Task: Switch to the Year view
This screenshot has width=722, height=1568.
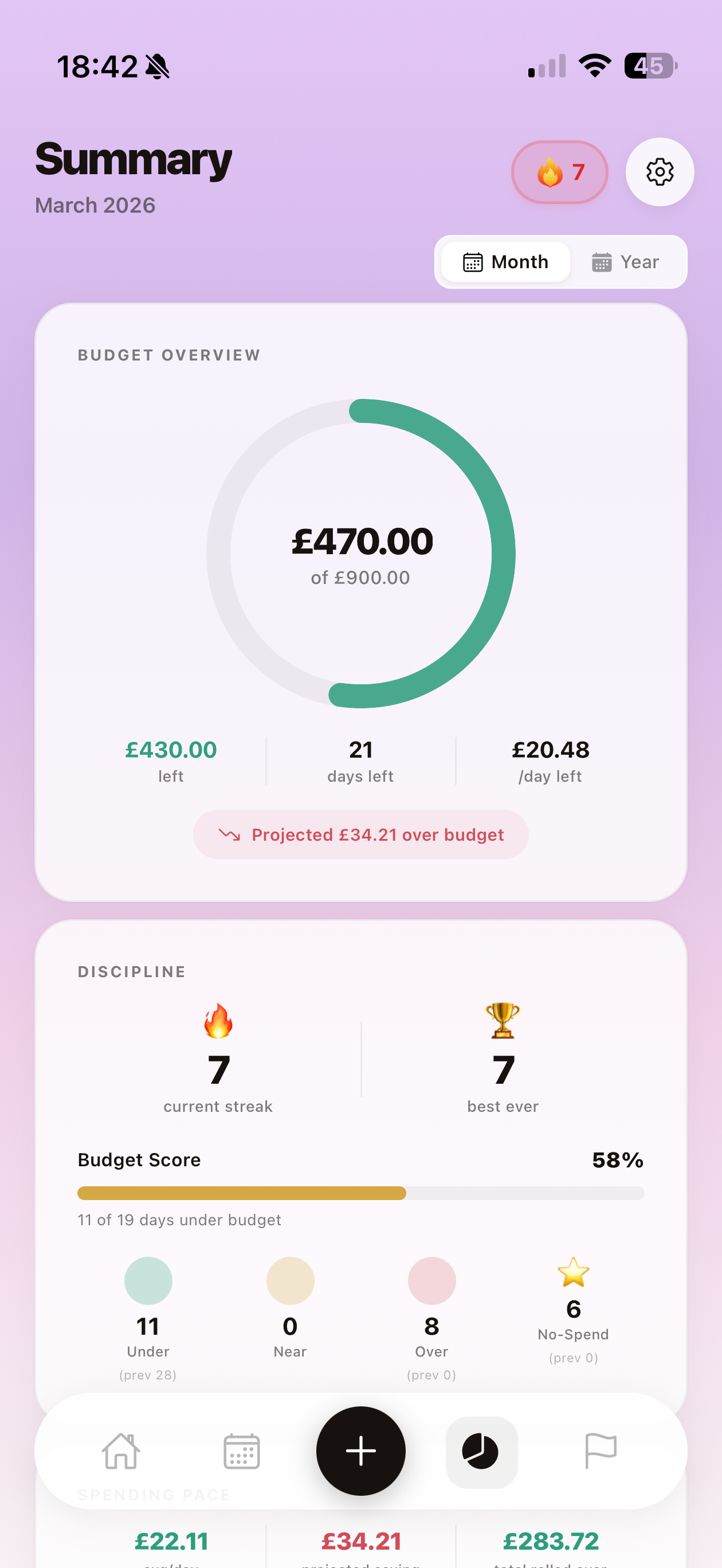Action: tap(626, 262)
